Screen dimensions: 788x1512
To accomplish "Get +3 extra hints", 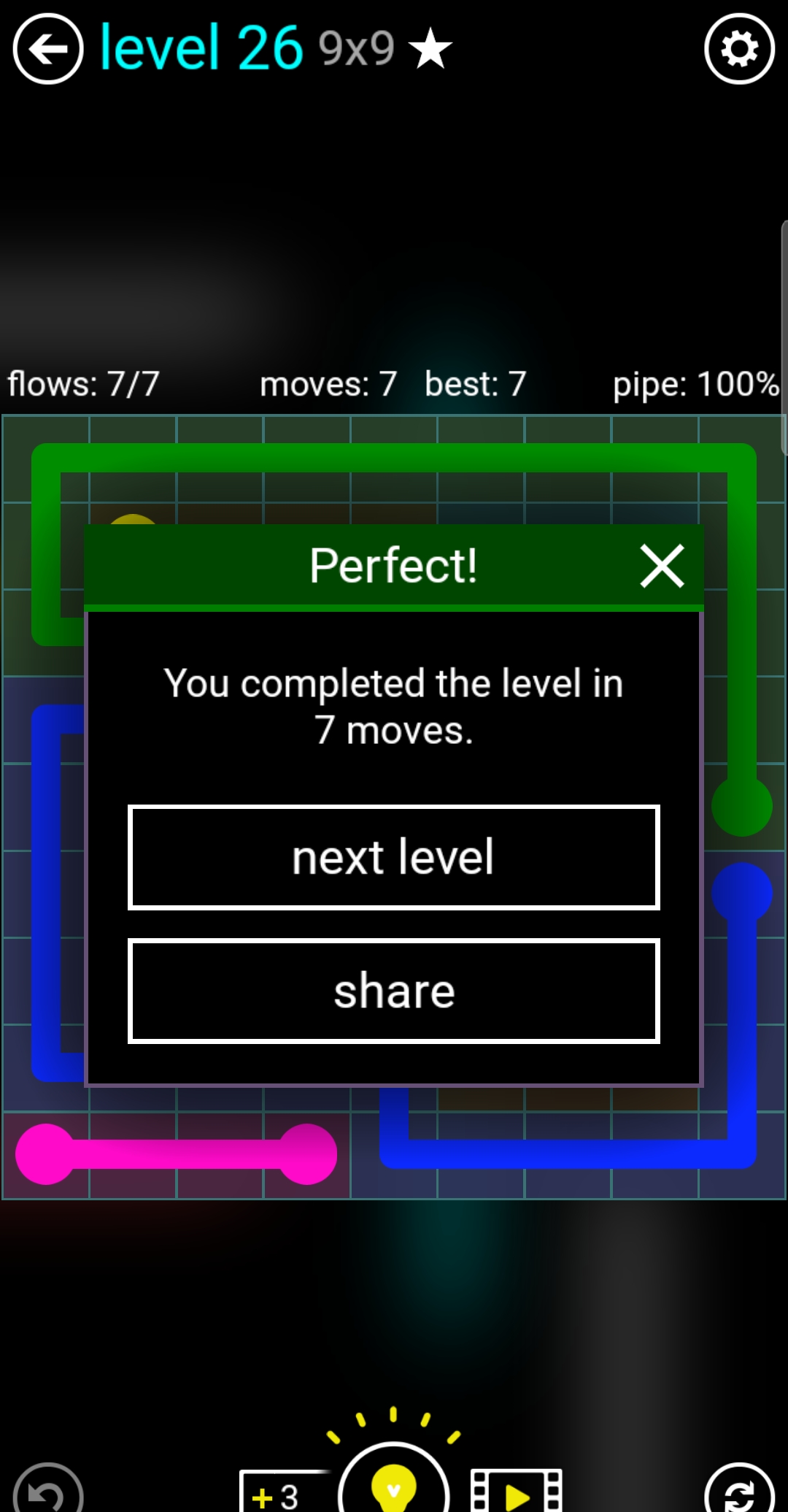I will 281,1494.
